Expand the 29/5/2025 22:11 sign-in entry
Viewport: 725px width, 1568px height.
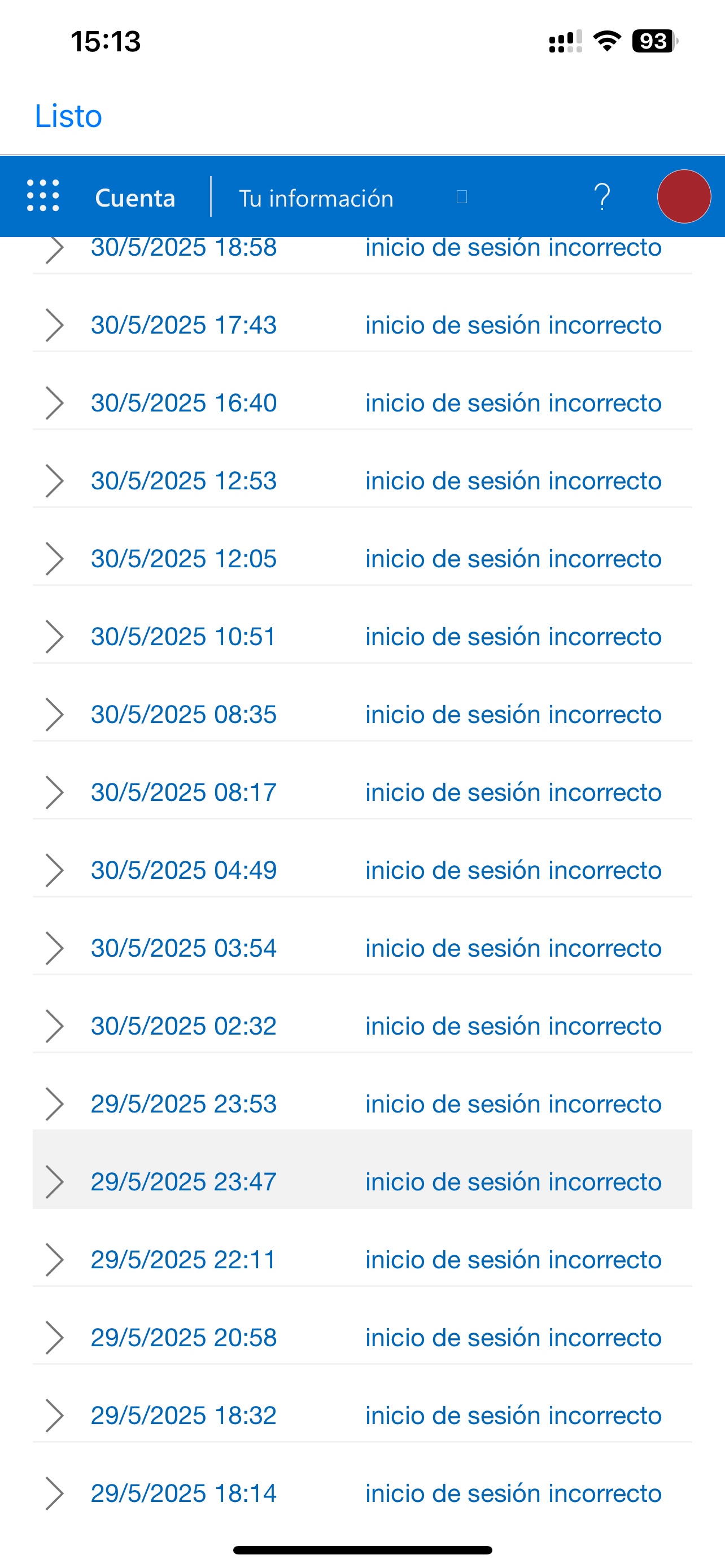[x=55, y=1260]
